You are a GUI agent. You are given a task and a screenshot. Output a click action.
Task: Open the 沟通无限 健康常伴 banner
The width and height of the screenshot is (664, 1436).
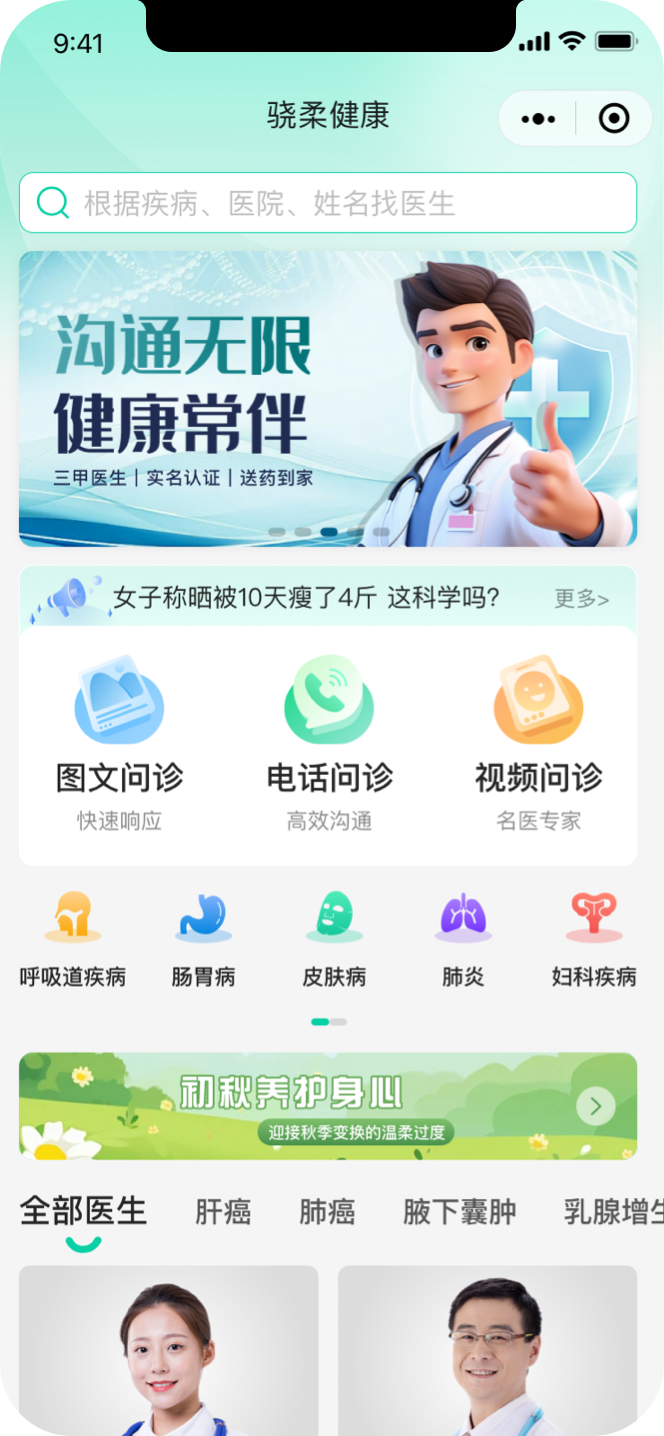pyautogui.click(x=328, y=398)
